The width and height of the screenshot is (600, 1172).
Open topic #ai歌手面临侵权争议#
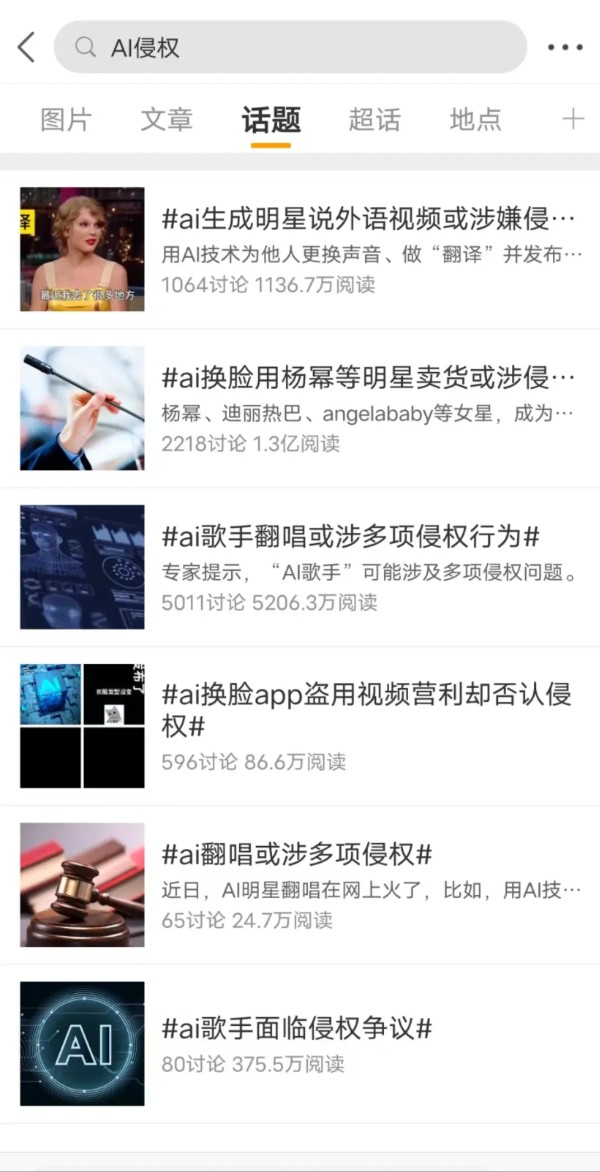click(x=300, y=1044)
